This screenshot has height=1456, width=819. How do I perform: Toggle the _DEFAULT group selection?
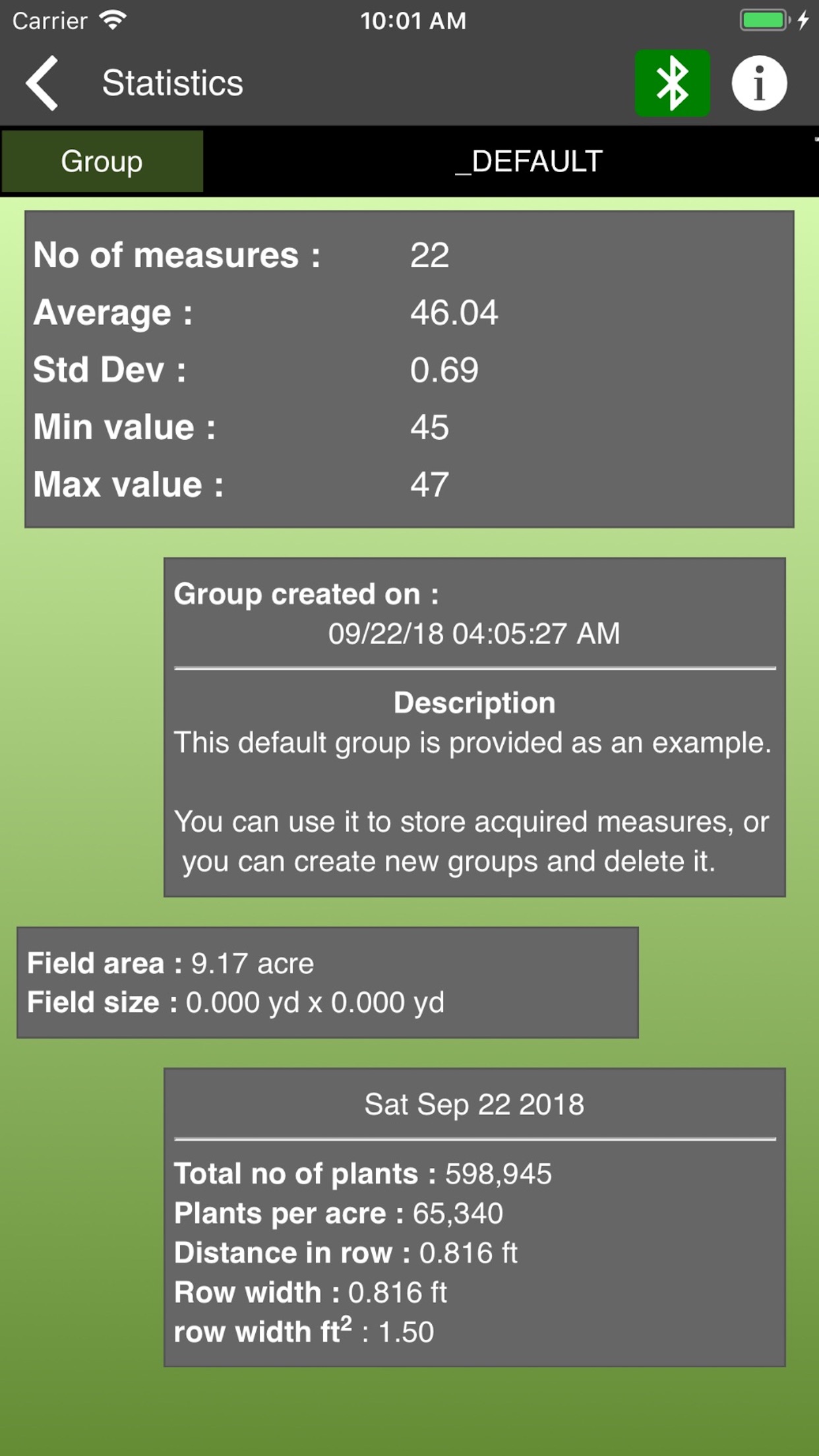pos(527,161)
